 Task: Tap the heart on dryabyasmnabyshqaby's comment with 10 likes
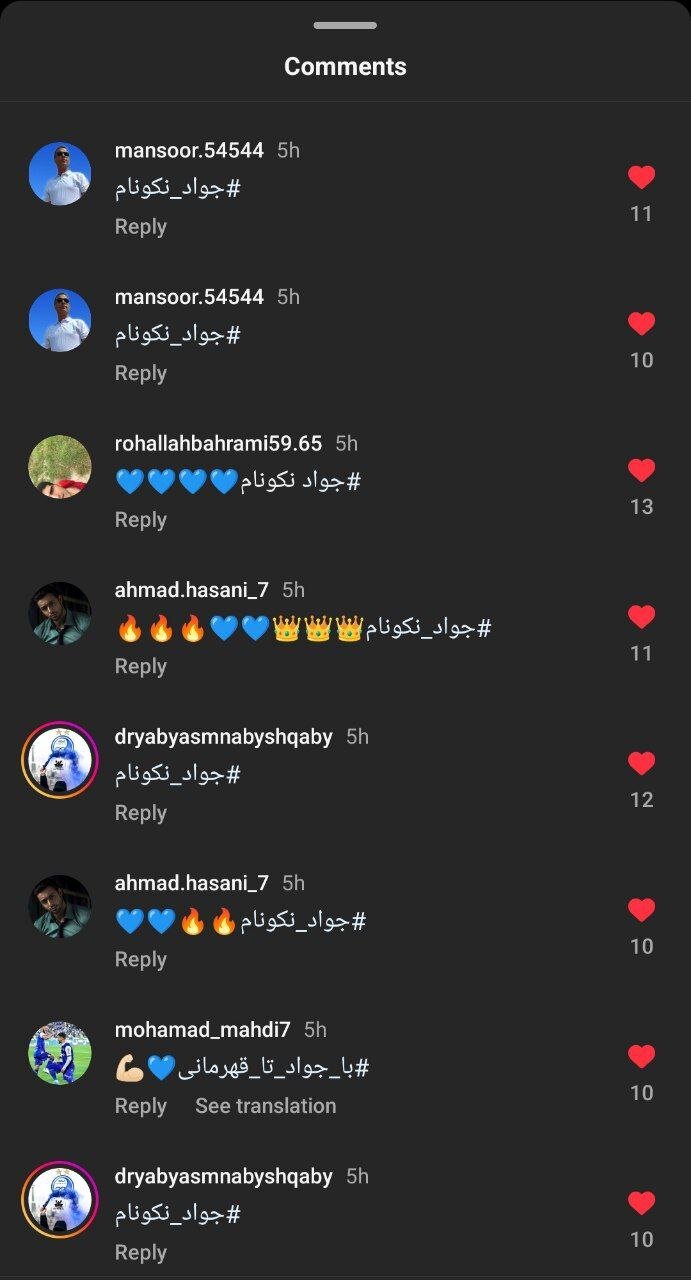click(x=641, y=1203)
